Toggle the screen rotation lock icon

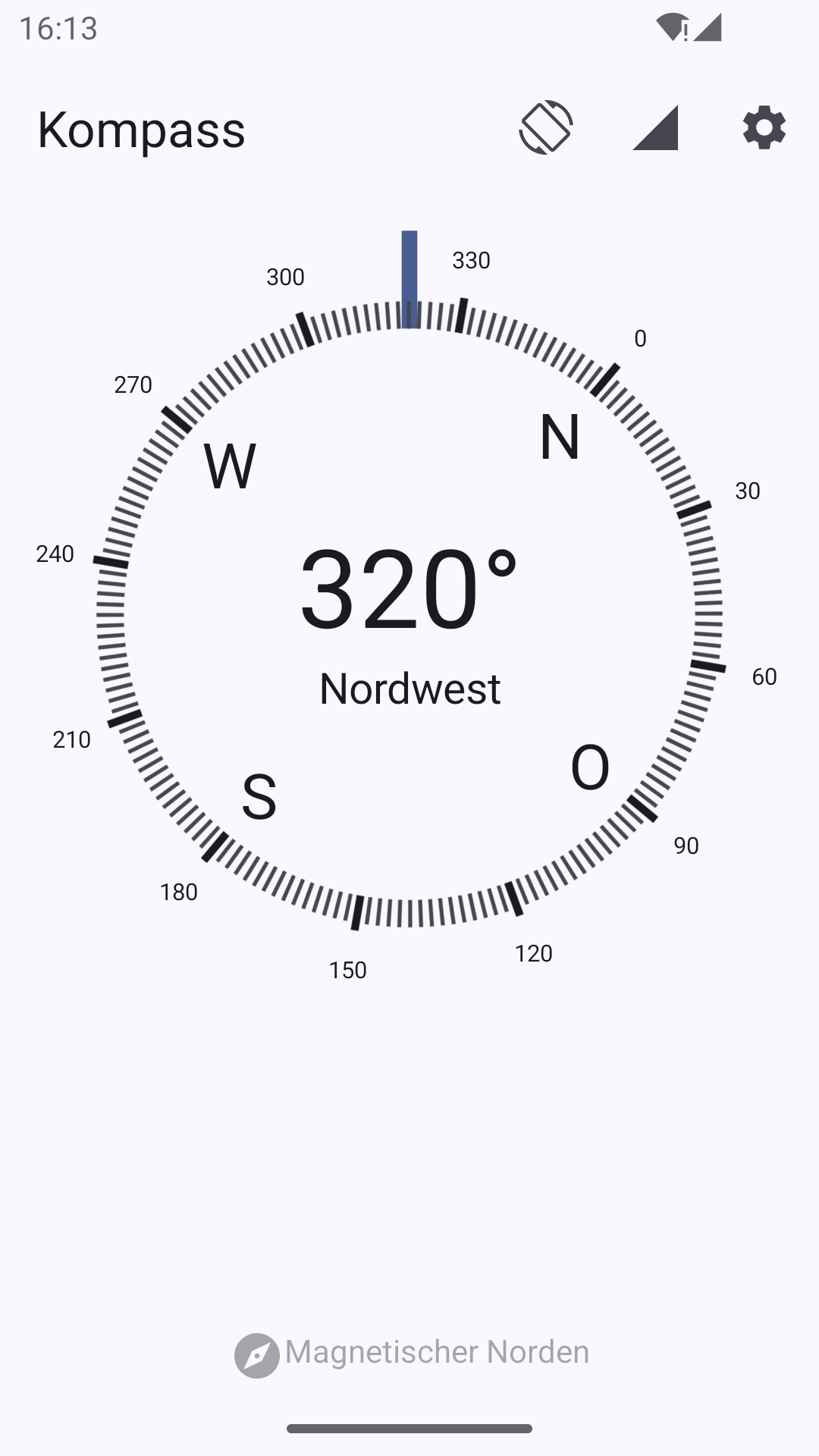(x=546, y=127)
